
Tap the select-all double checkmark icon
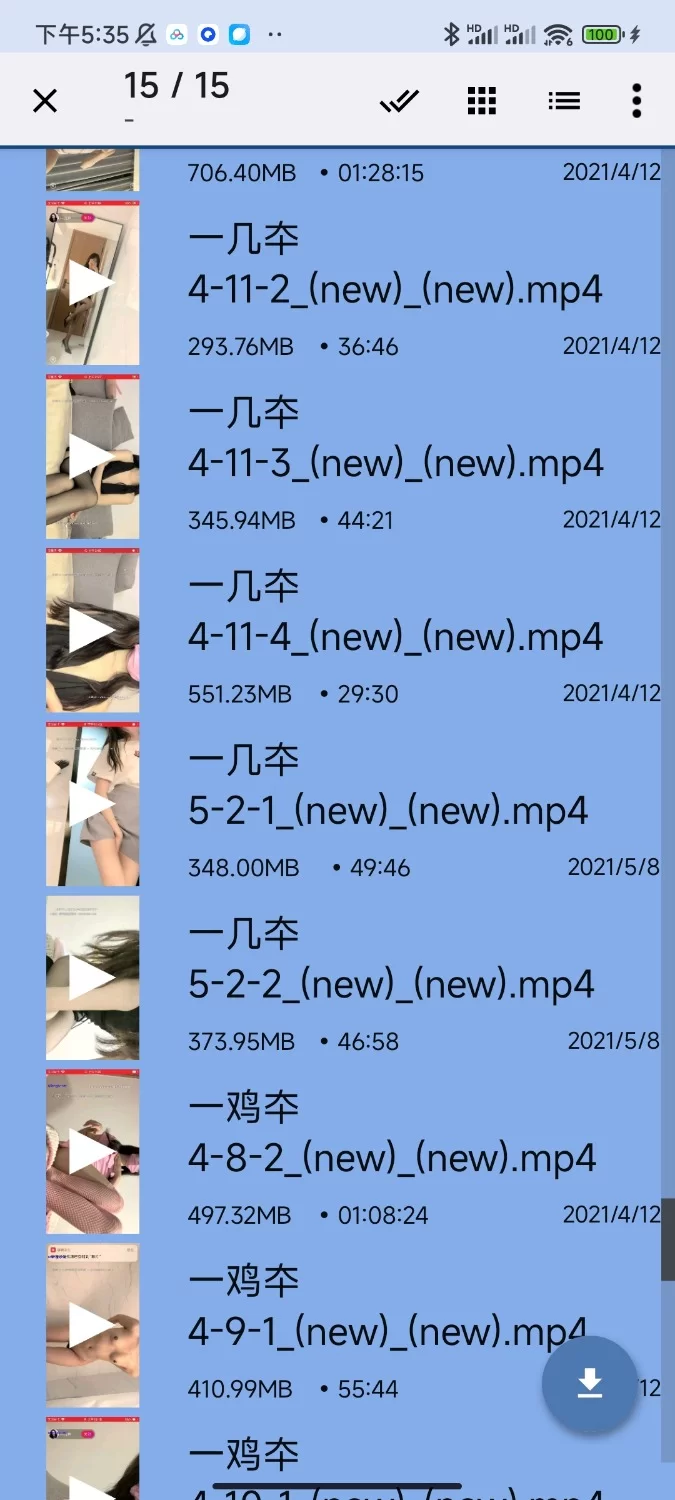(399, 100)
